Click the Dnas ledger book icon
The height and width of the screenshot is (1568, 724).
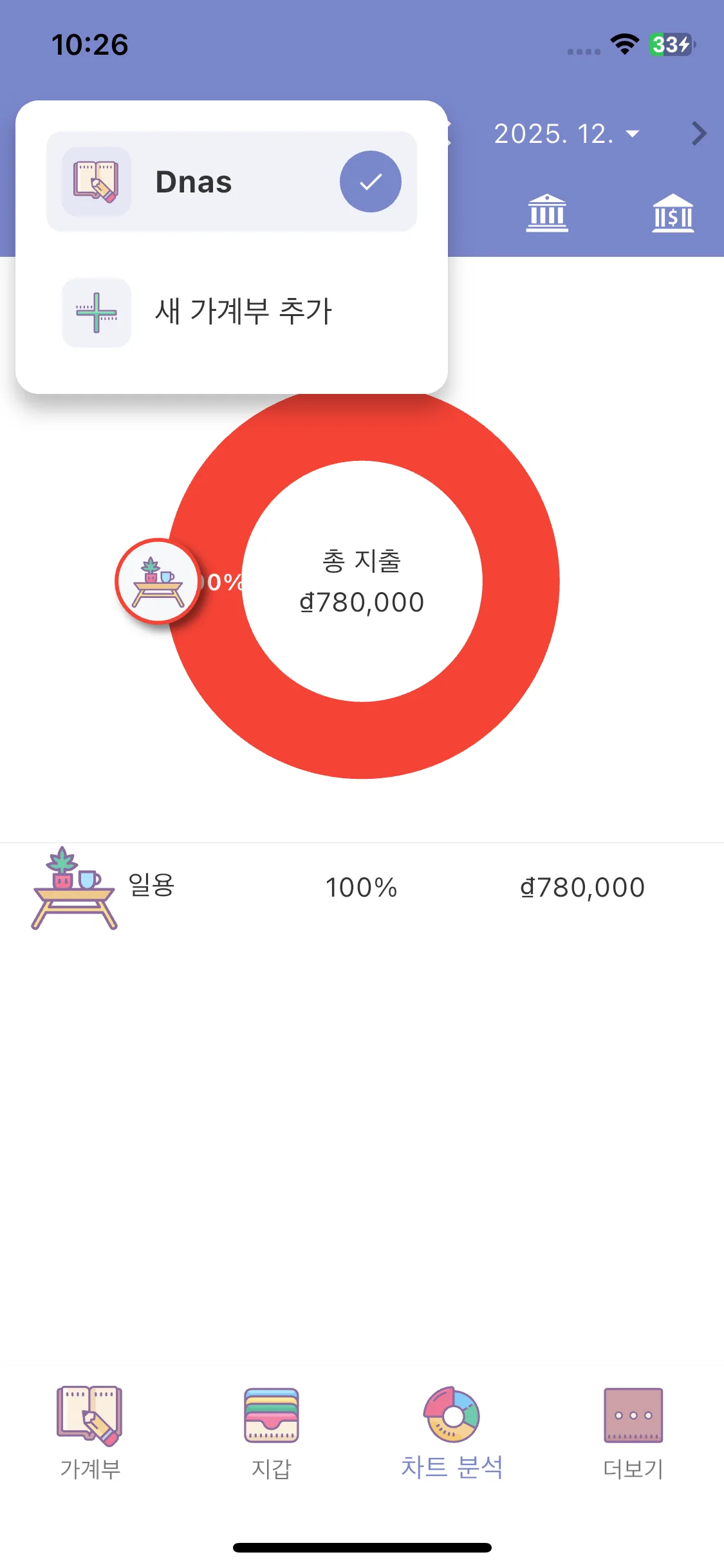(94, 181)
